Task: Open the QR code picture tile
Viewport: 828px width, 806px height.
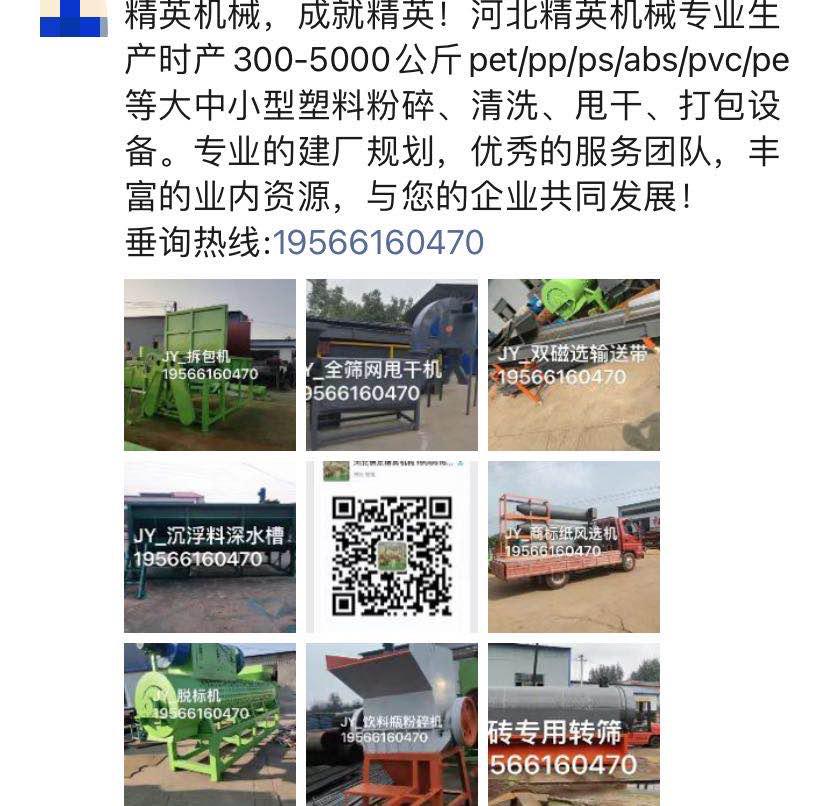Action: 392,547
